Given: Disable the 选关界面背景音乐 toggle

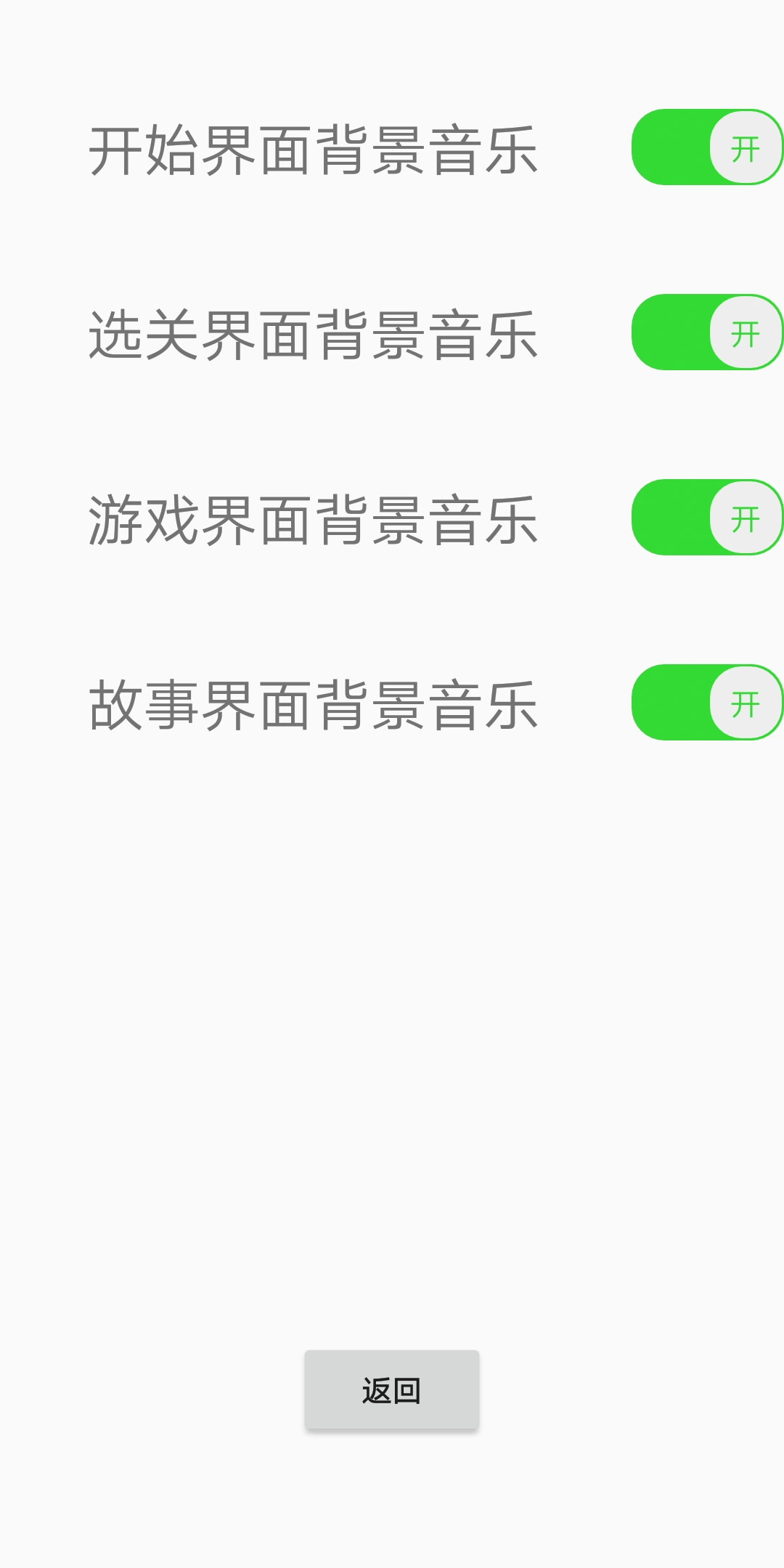Looking at the screenshot, I should (x=707, y=332).
